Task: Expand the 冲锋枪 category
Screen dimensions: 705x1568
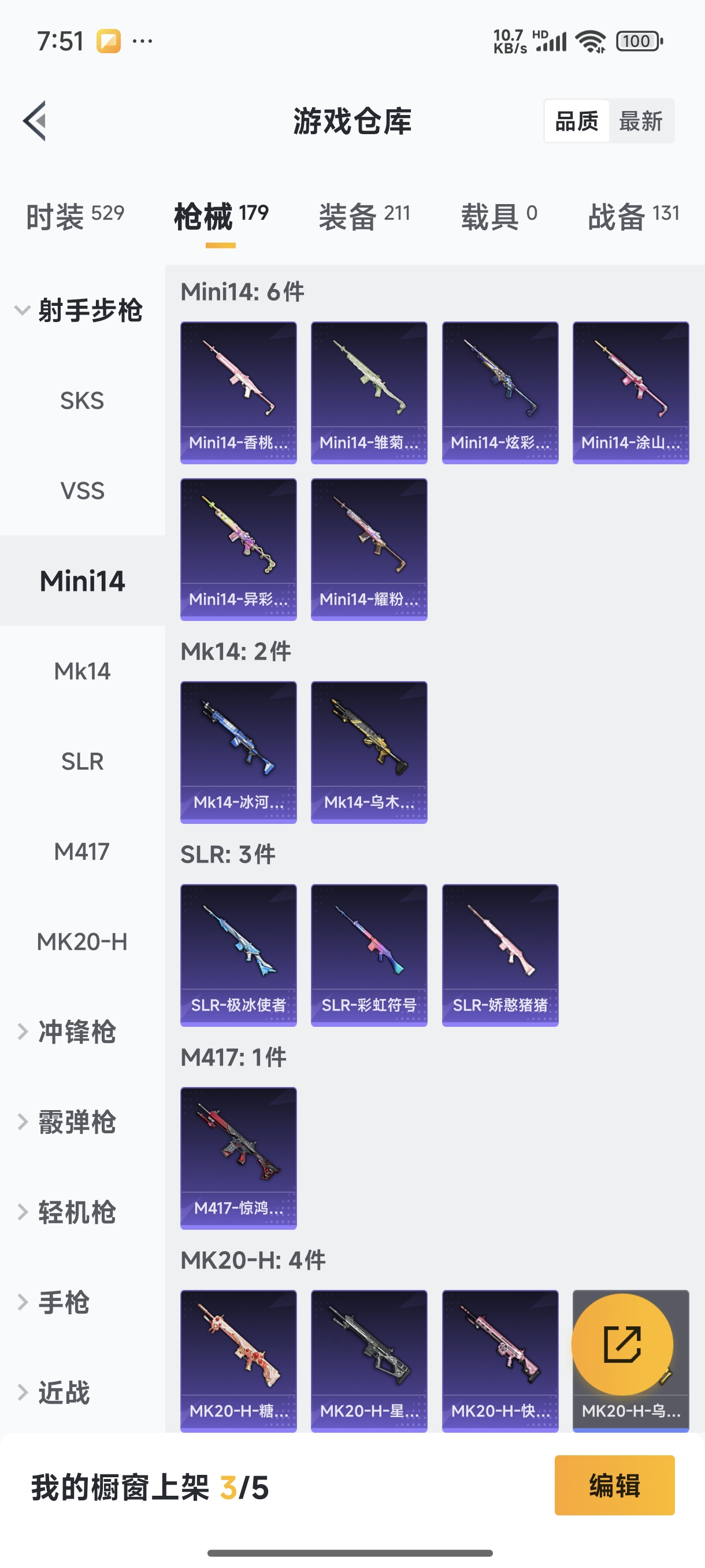Action: [x=76, y=1031]
